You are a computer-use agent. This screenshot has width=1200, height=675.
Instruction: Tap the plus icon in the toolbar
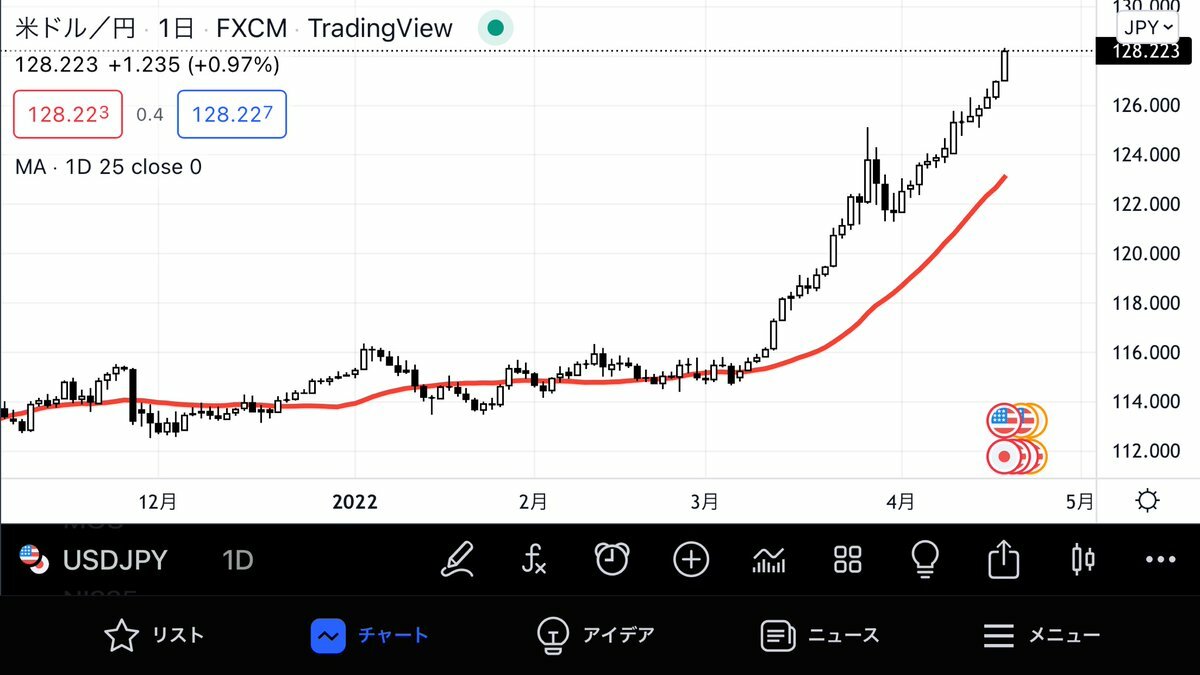(x=690, y=559)
